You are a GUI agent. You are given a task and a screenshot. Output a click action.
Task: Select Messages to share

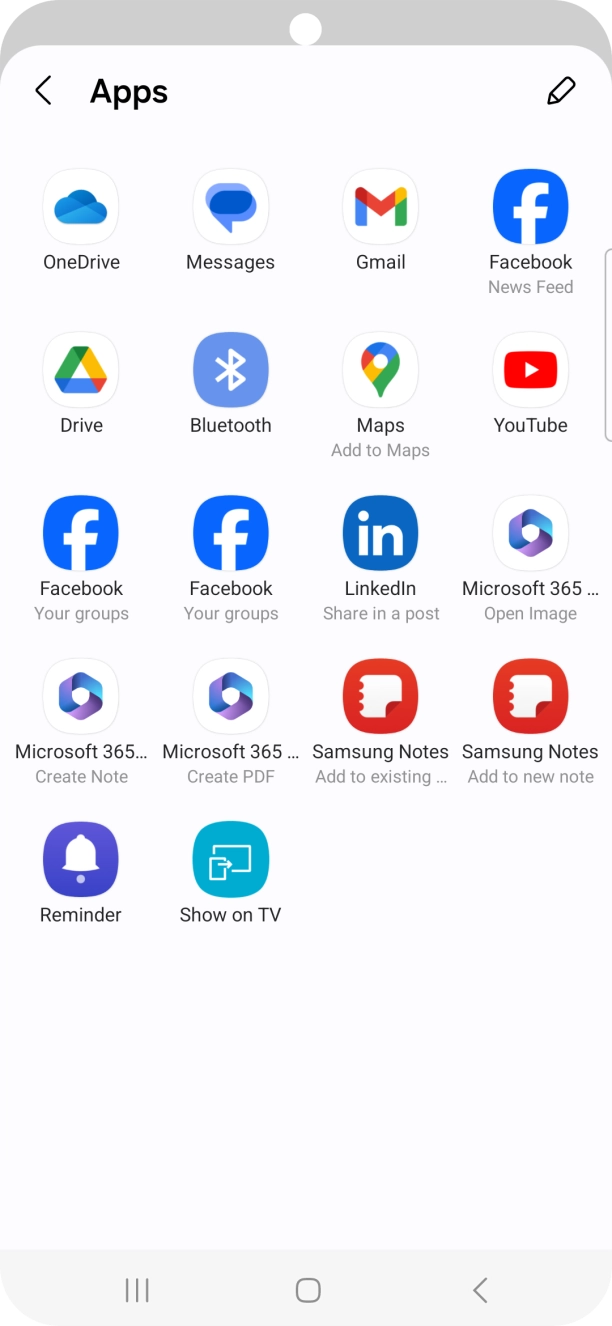coord(230,208)
